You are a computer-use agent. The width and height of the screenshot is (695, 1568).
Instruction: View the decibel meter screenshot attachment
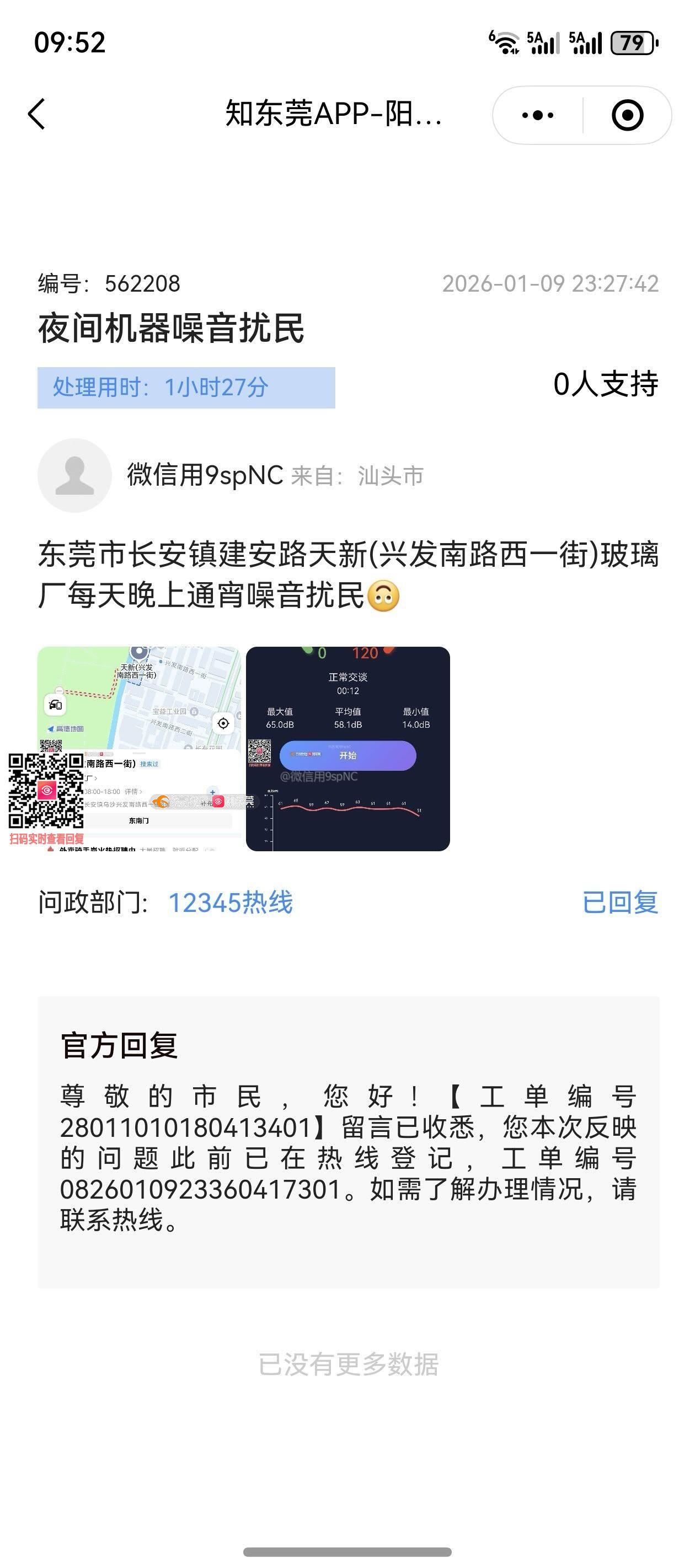pyautogui.click(x=347, y=748)
